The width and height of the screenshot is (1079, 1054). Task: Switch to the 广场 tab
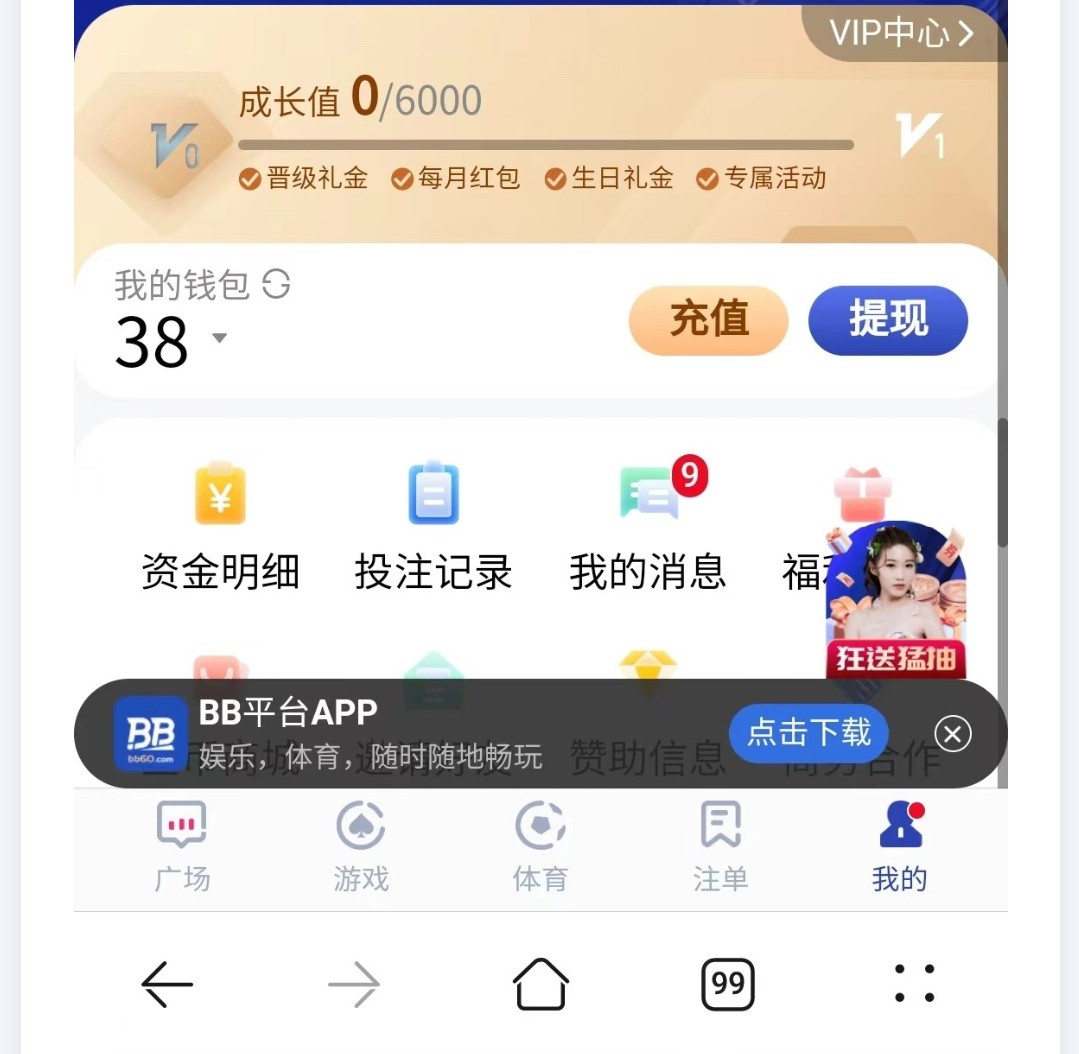click(182, 846)
